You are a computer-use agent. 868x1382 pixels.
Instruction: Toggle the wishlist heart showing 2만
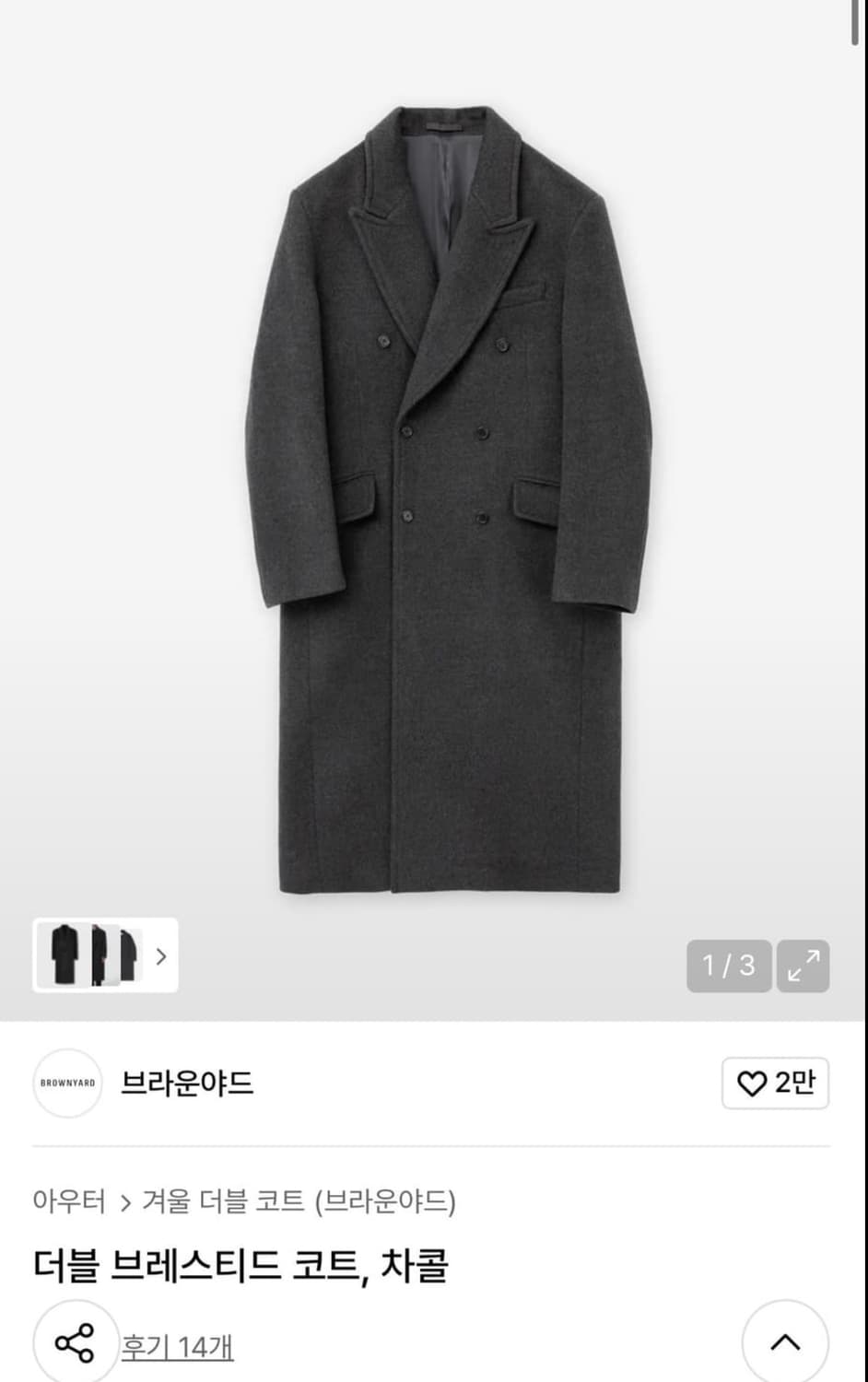click(x=774, y=1083)
